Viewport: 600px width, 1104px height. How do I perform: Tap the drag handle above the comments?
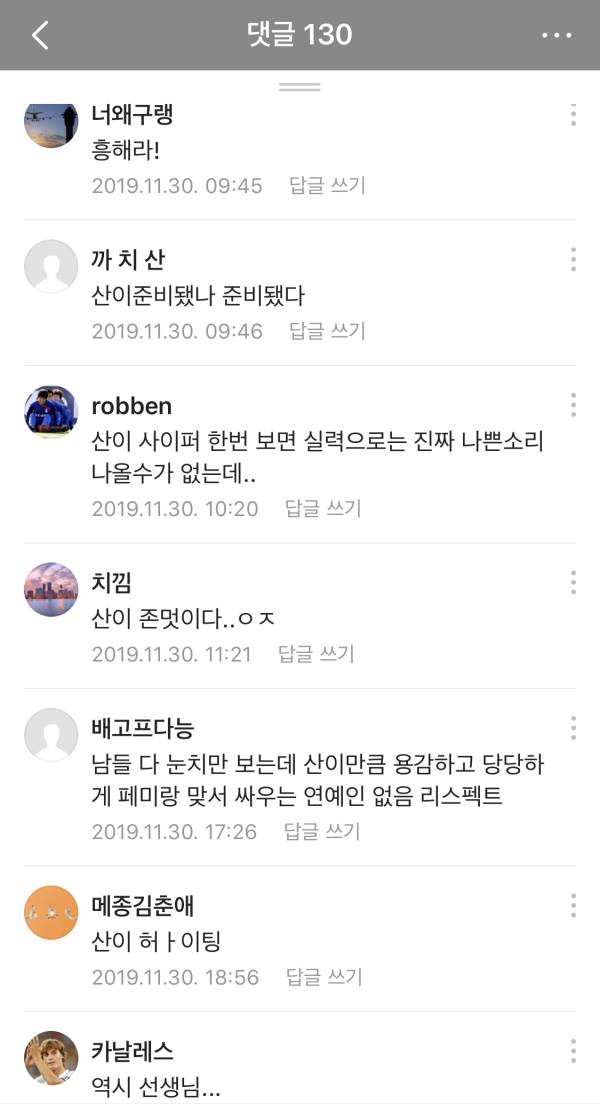(x=300, y=87)
